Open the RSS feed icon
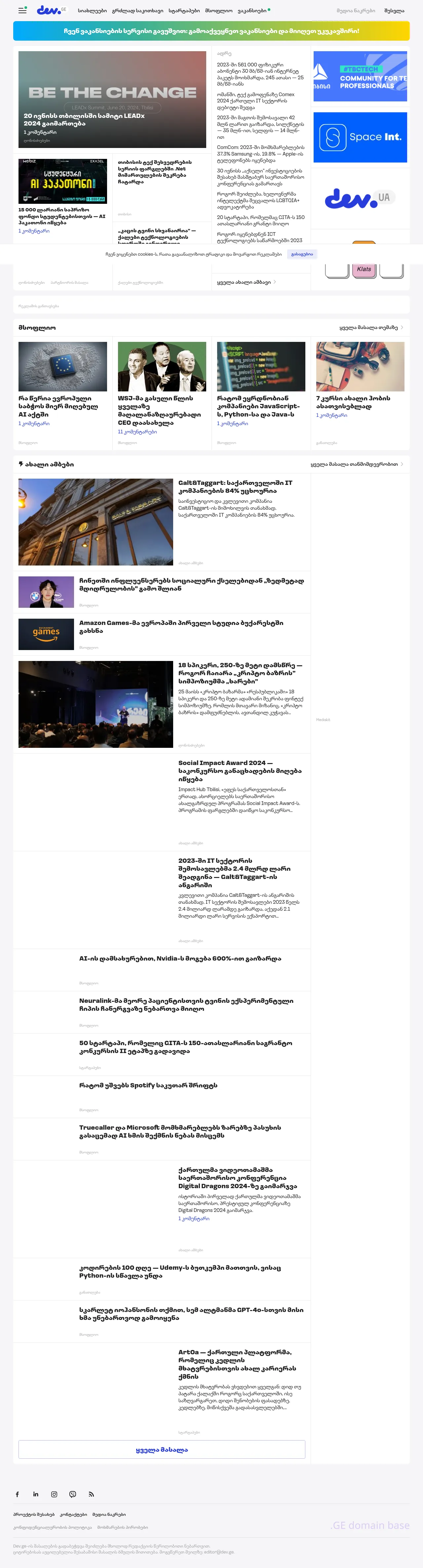The image size is (423, 1568). pos(91,1494)
